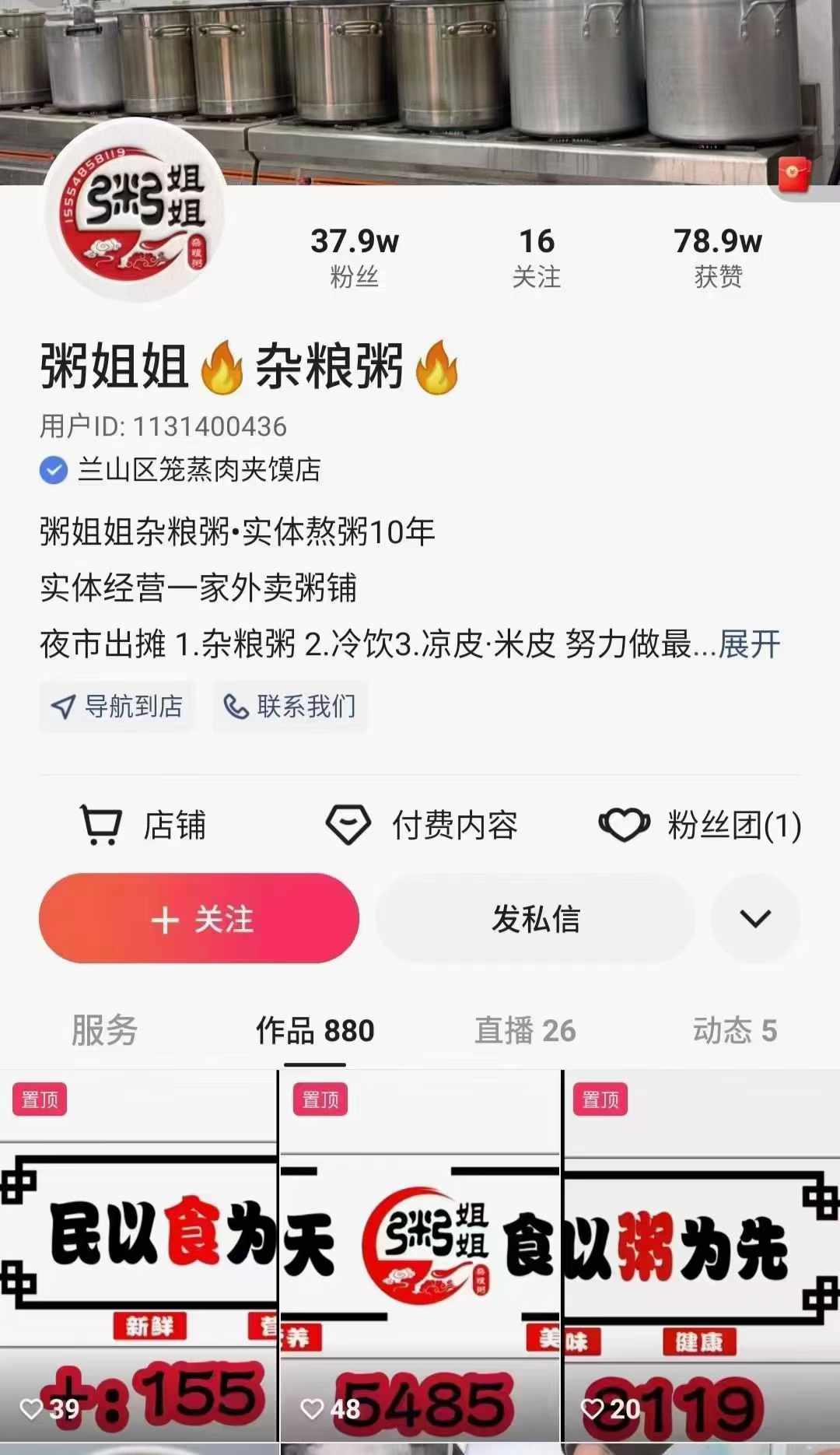
Task: Switch to the 直播 26 tab
Action: pyautogui.click(x=523, y=1032)
